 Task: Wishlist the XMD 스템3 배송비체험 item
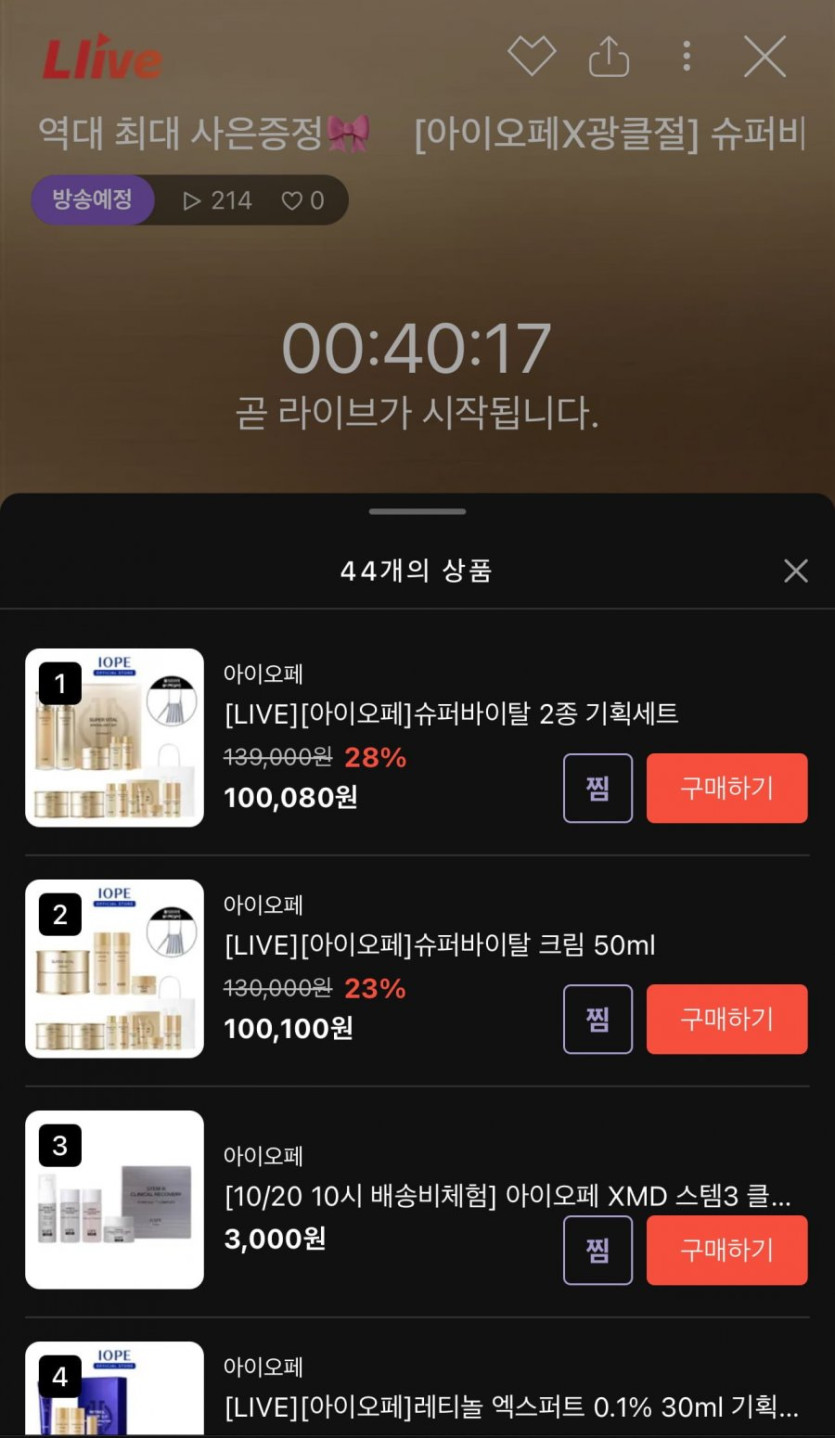597,1250
